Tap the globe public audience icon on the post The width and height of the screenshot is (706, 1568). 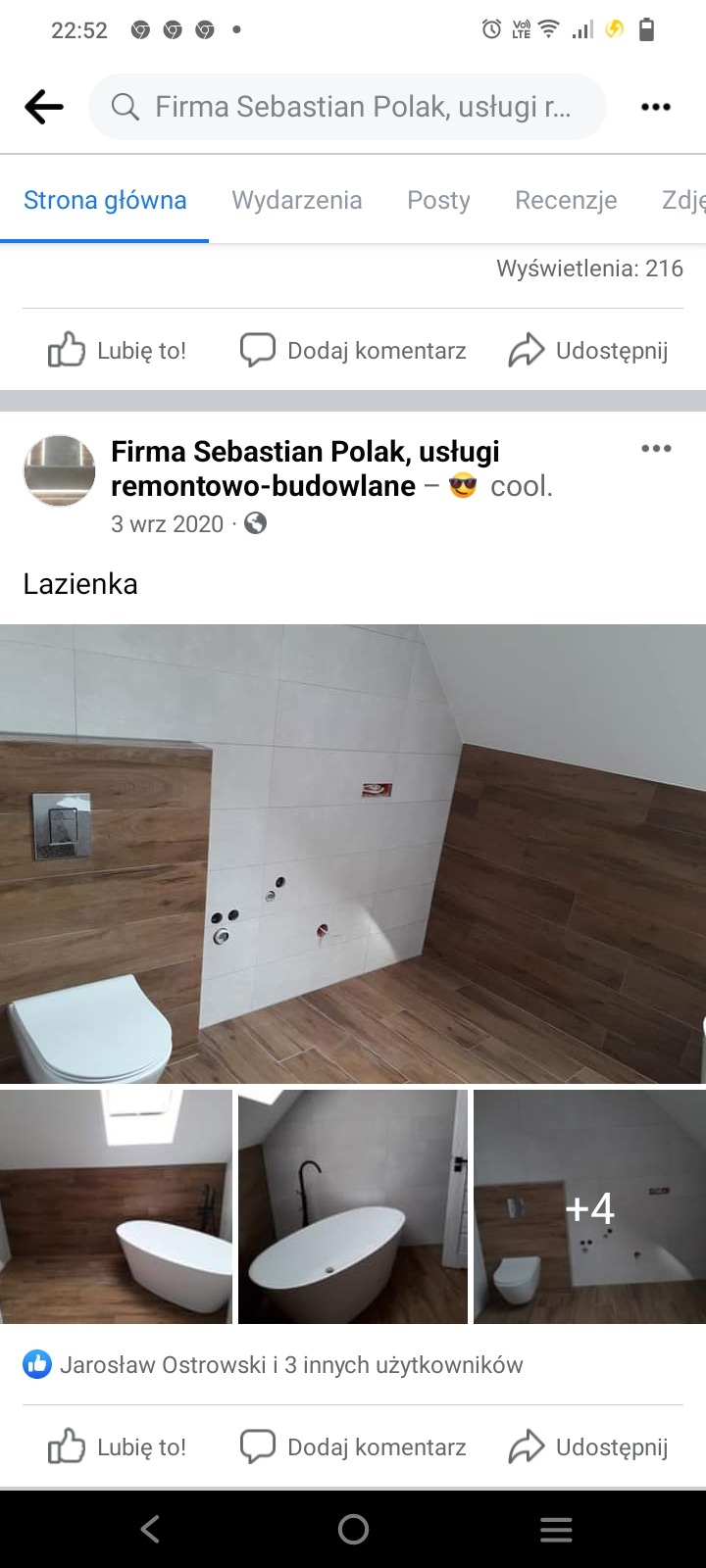click(x=256, y=524)
